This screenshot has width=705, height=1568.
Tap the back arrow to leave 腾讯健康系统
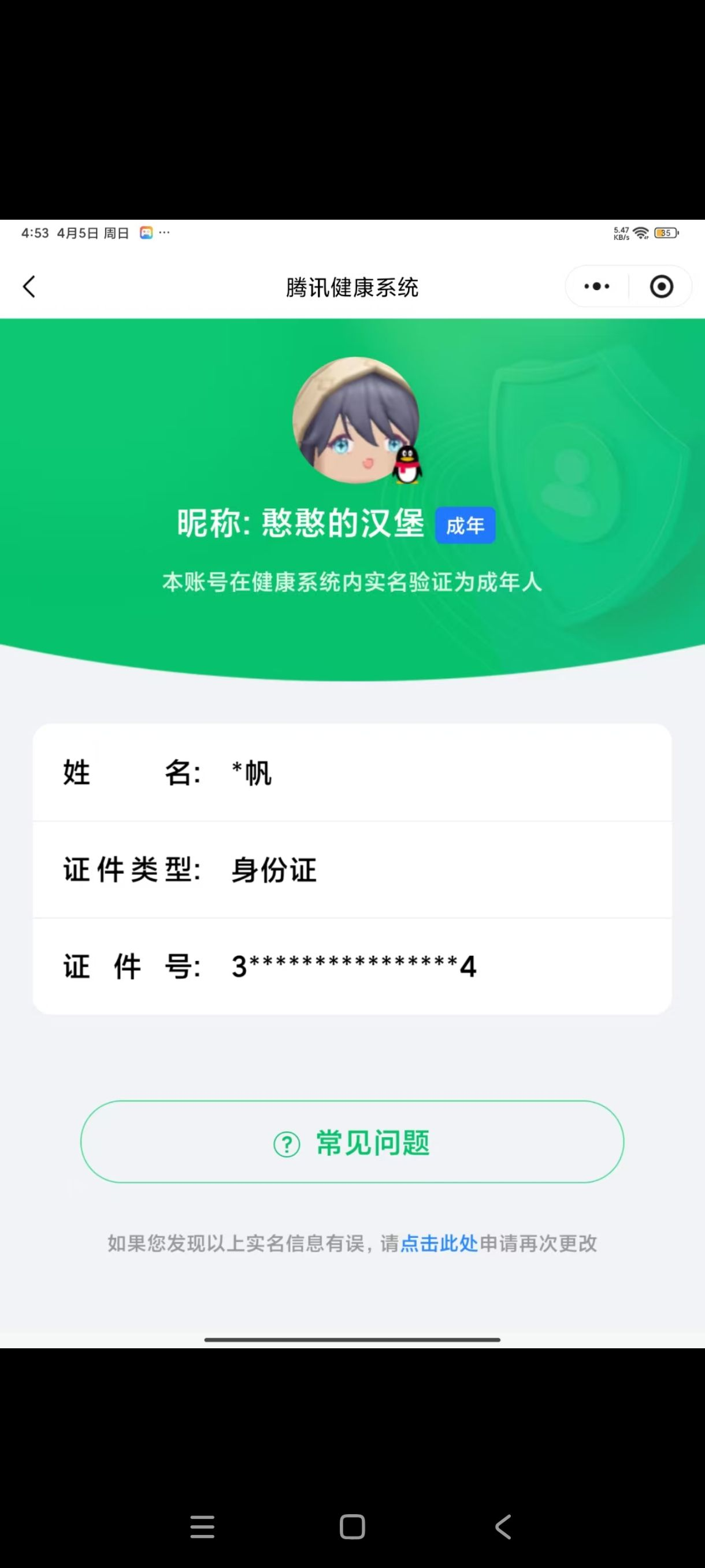(x=28, y=286)
